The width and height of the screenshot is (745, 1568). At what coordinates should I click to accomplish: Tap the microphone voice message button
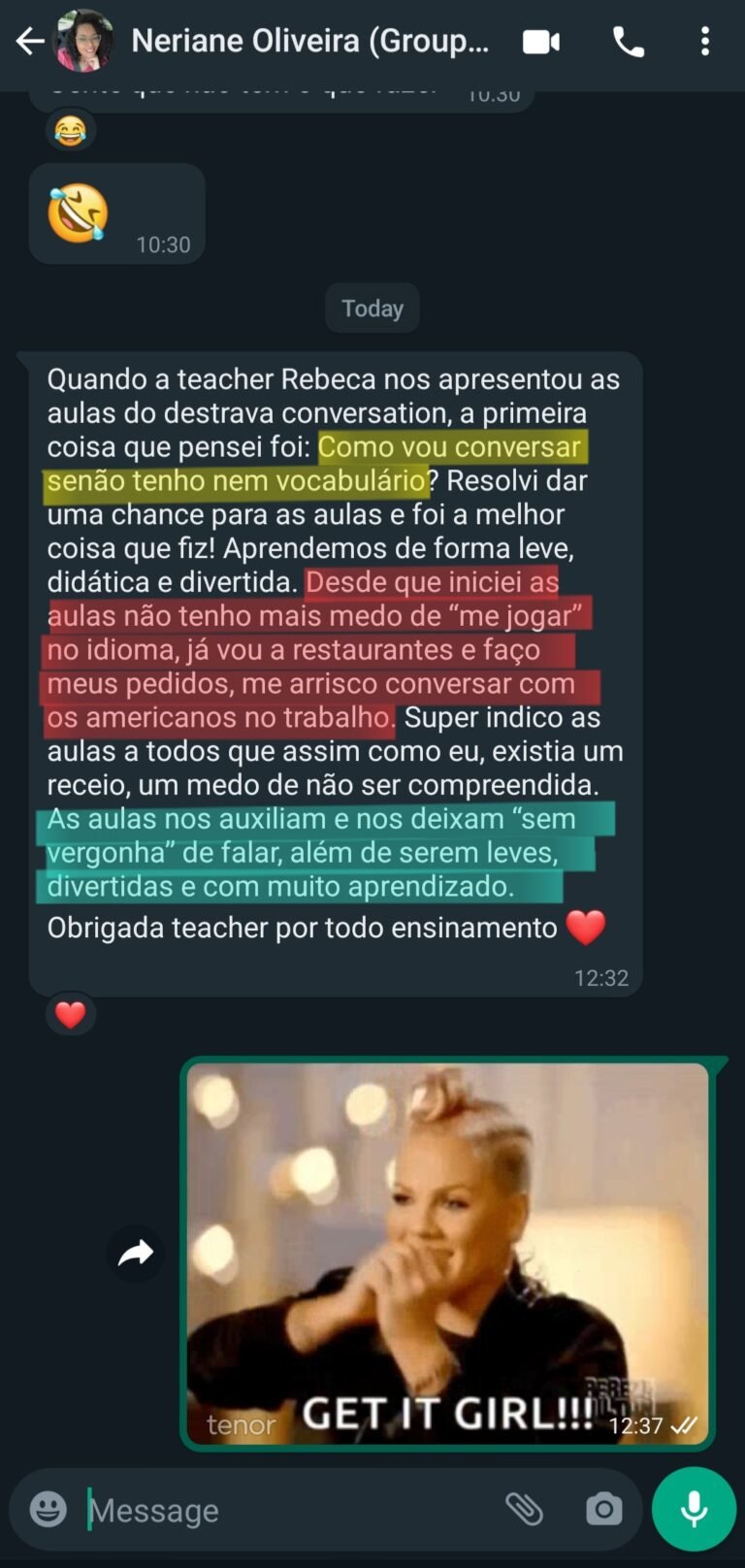coord(694,1509)
